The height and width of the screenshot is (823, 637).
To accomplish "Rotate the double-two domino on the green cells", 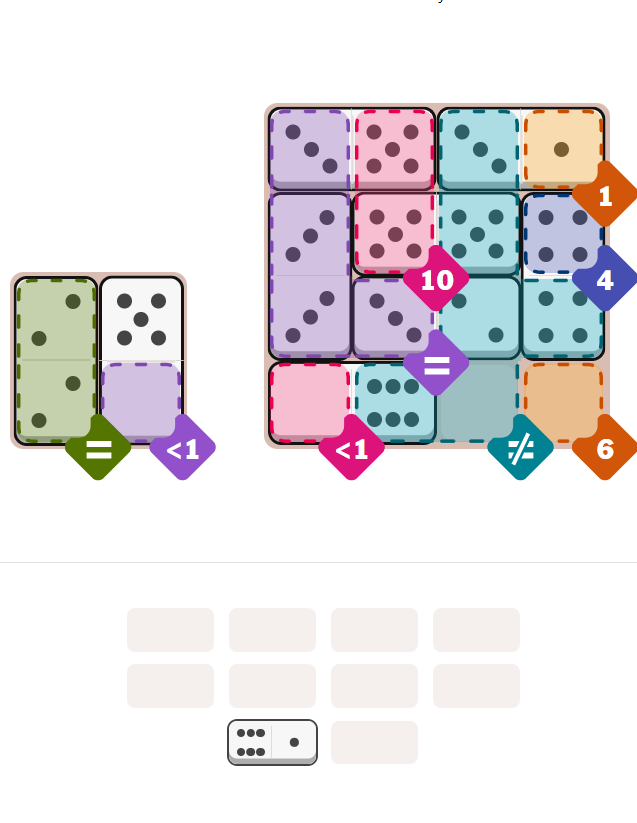I will (x=56, y=360).
